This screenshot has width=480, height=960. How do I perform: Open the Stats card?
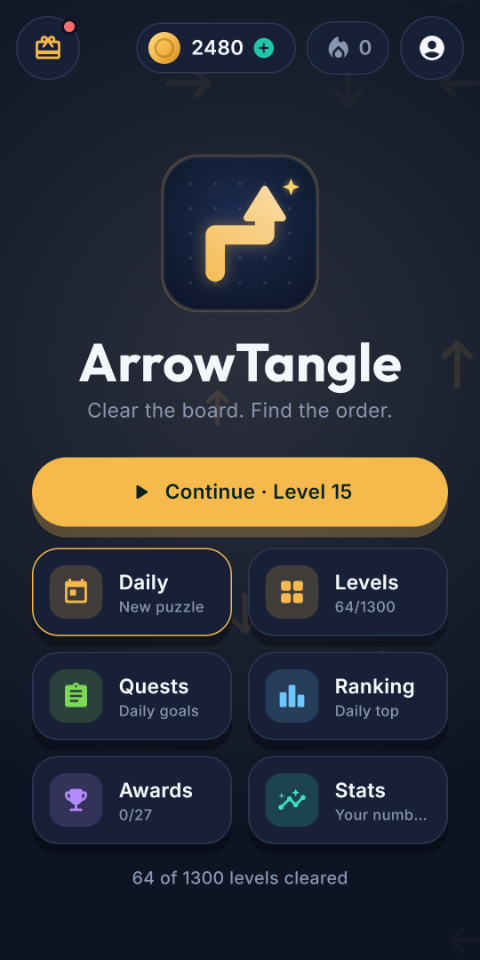coord(348,800)
